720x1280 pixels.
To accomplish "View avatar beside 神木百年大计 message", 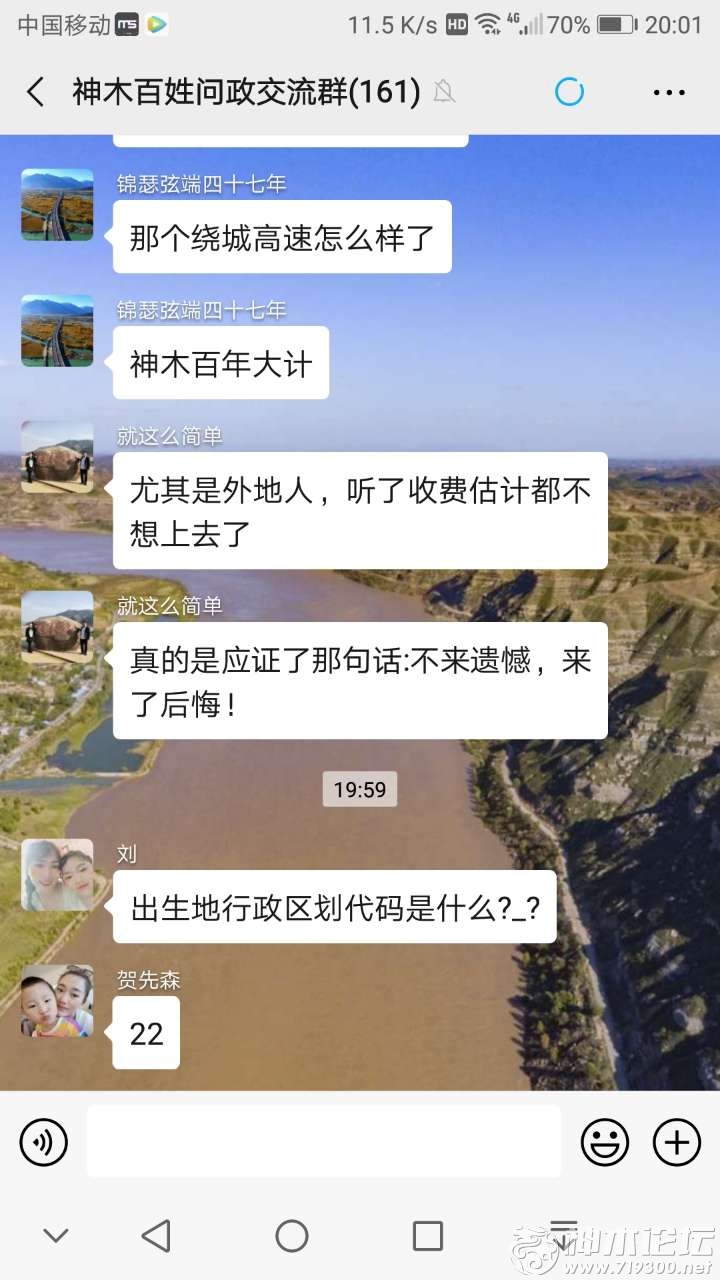I will click(x=57, y=331).
